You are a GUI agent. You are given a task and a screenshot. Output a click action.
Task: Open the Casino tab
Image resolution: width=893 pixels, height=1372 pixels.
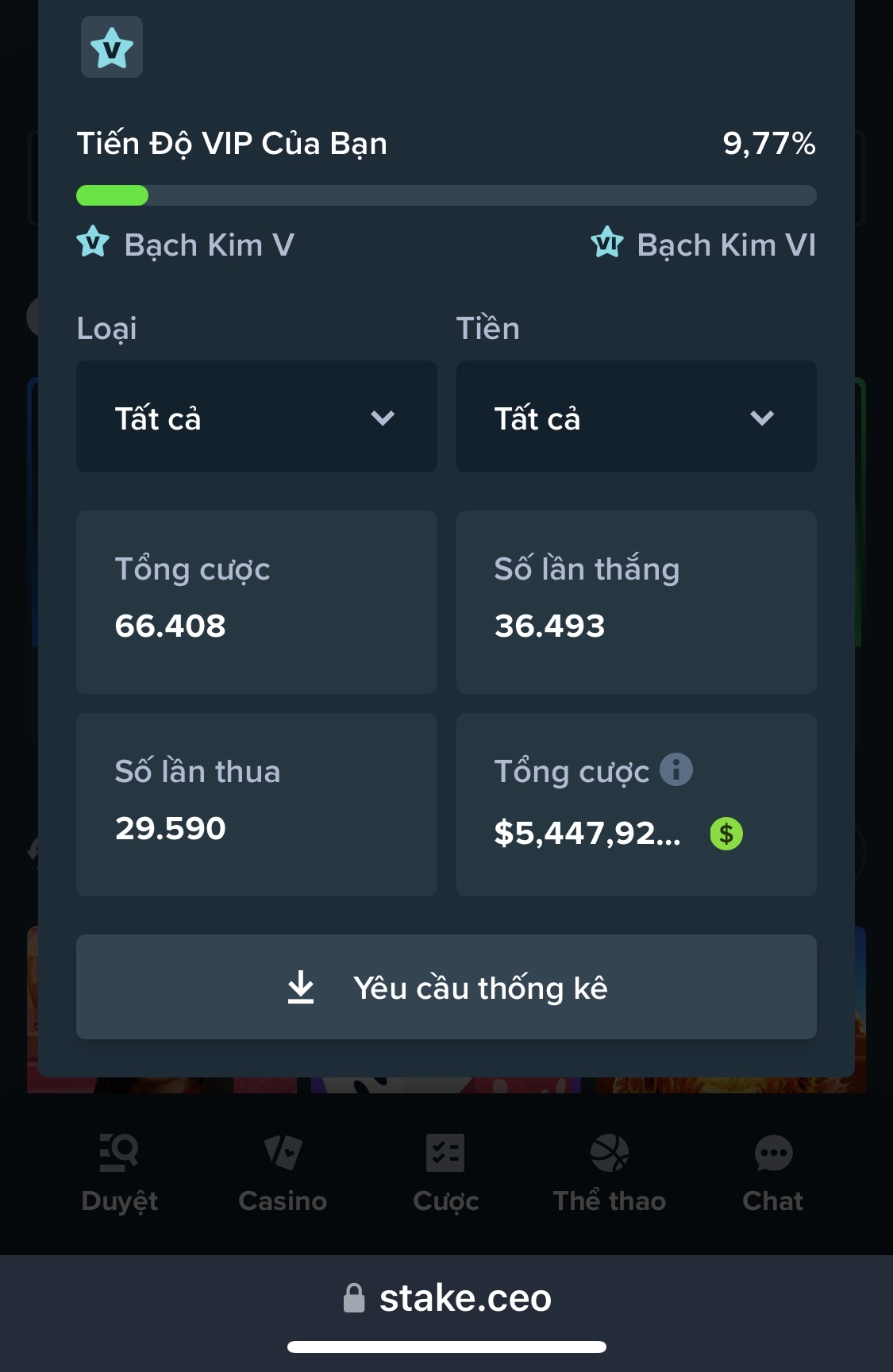283,1173
